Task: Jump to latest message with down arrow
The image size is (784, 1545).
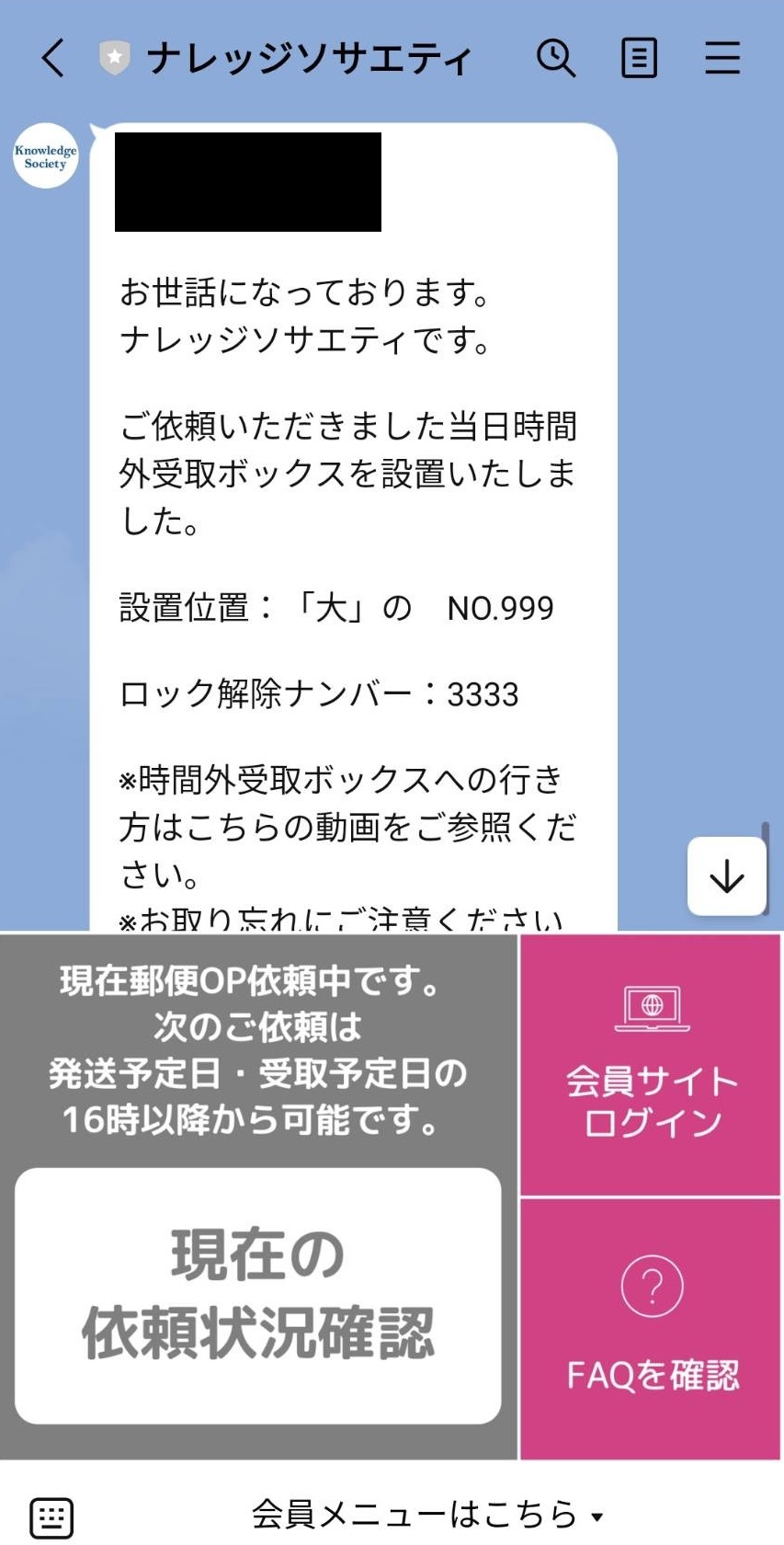Action: click(726, 876)
